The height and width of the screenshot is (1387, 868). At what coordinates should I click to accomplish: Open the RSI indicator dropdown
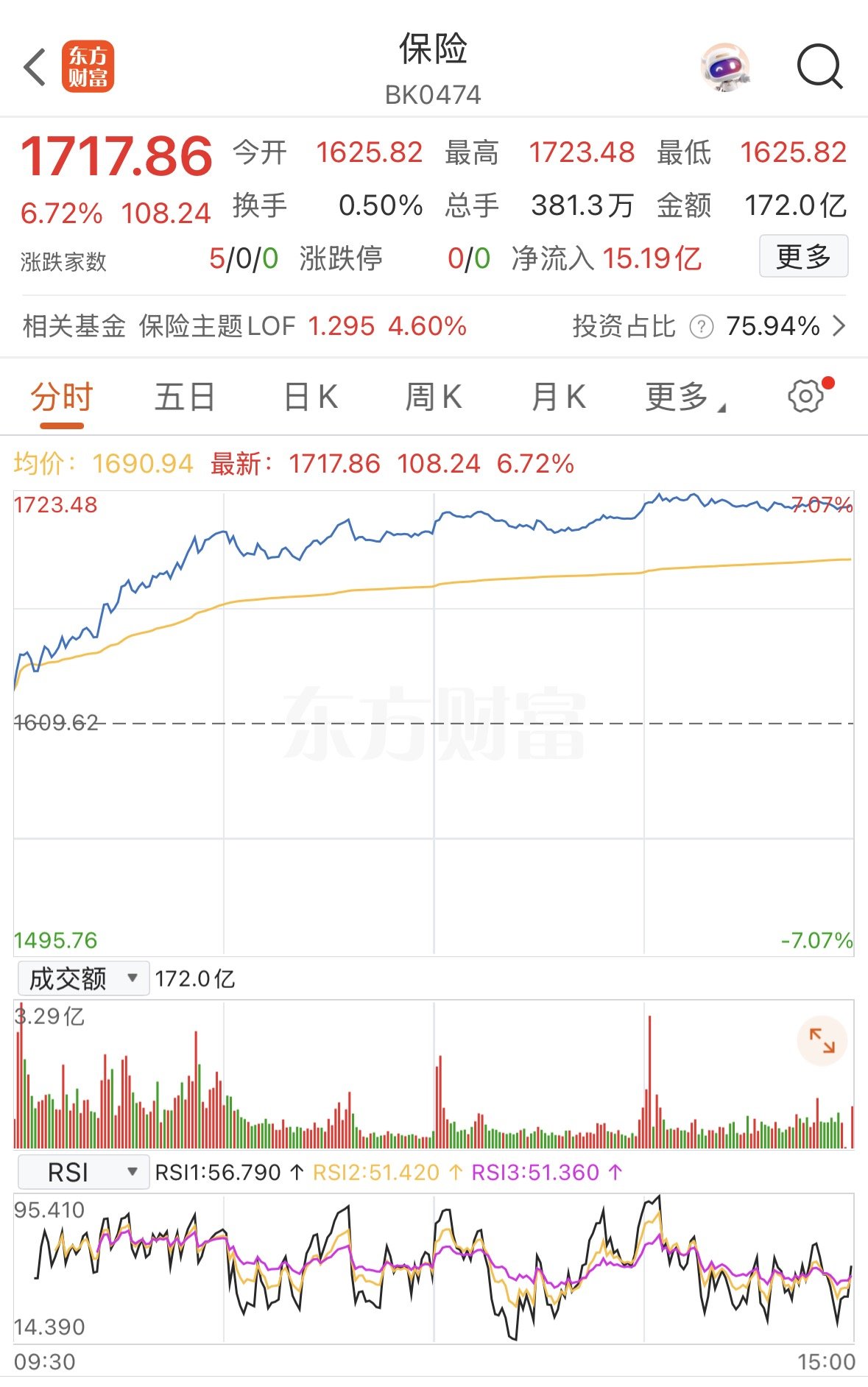pos(83,1171)
